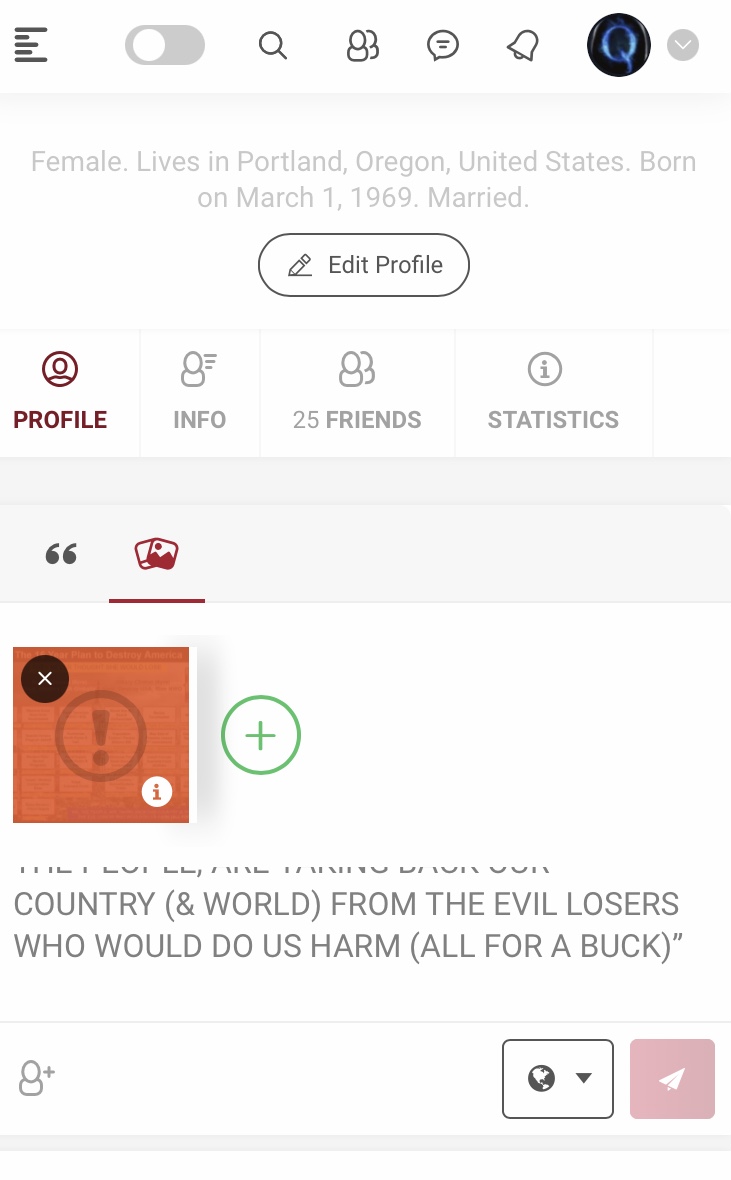Flip the switch in the top bar
Screen dimensions: 731x1180
click(x=164, y=45)
